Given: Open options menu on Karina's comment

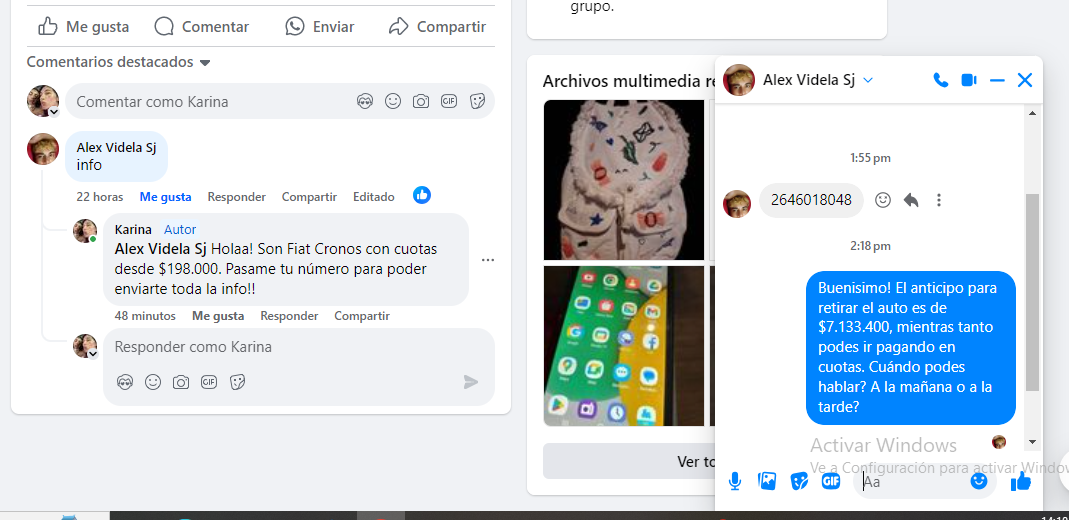Looking at the screenshot, I should (x=488, y=260).
